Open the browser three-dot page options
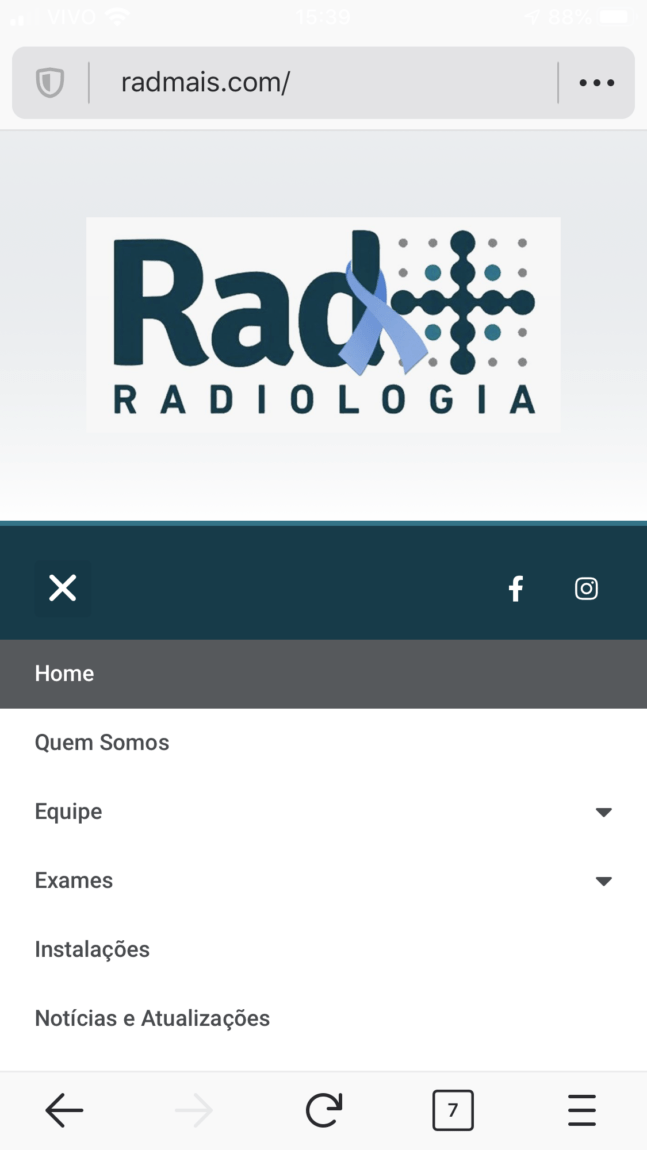647x1150 pixels. click(597, 83)
